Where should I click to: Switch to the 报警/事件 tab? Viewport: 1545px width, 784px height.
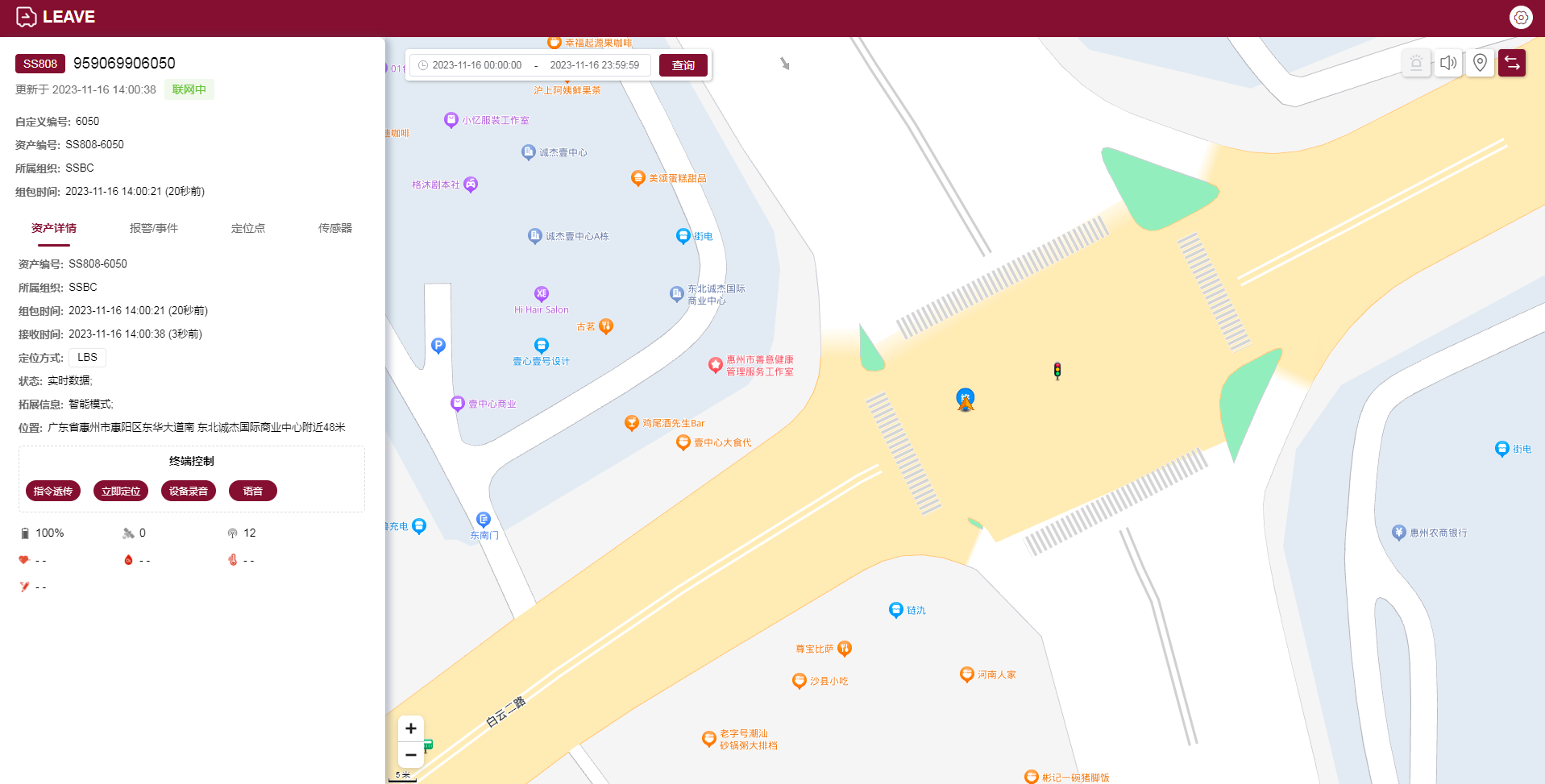point(154,228)
